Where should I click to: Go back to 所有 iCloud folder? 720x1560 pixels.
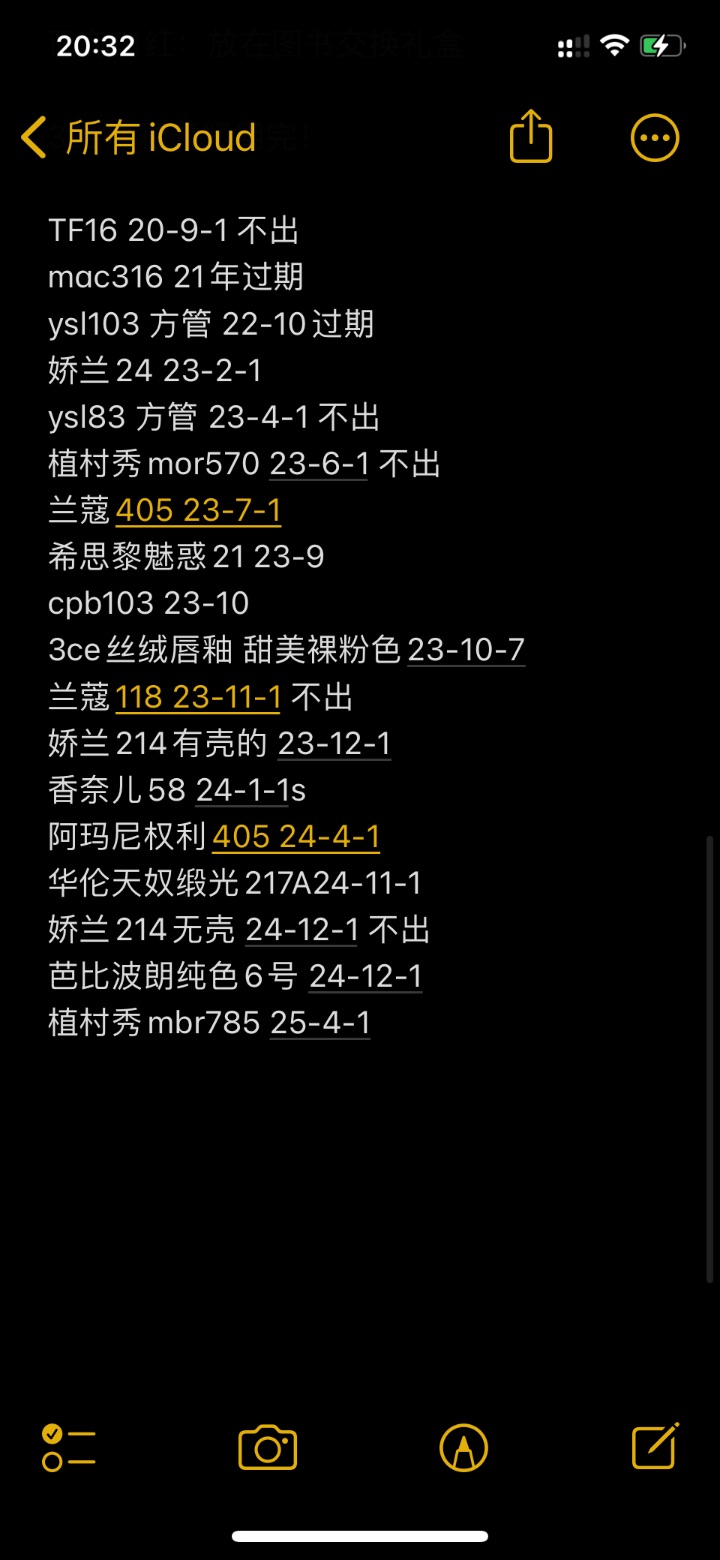tap(138, 137)
